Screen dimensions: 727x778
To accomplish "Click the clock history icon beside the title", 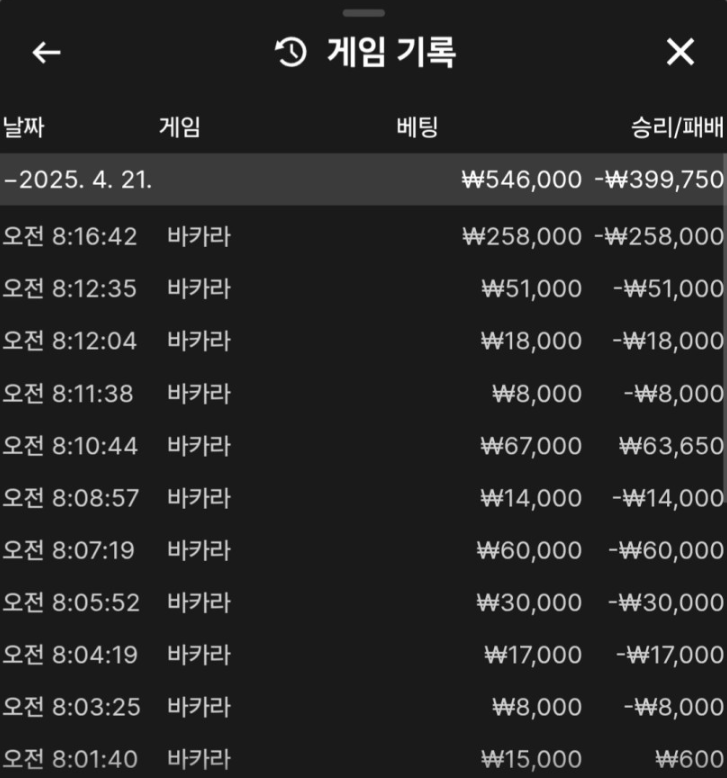I will tap(289, 51).
